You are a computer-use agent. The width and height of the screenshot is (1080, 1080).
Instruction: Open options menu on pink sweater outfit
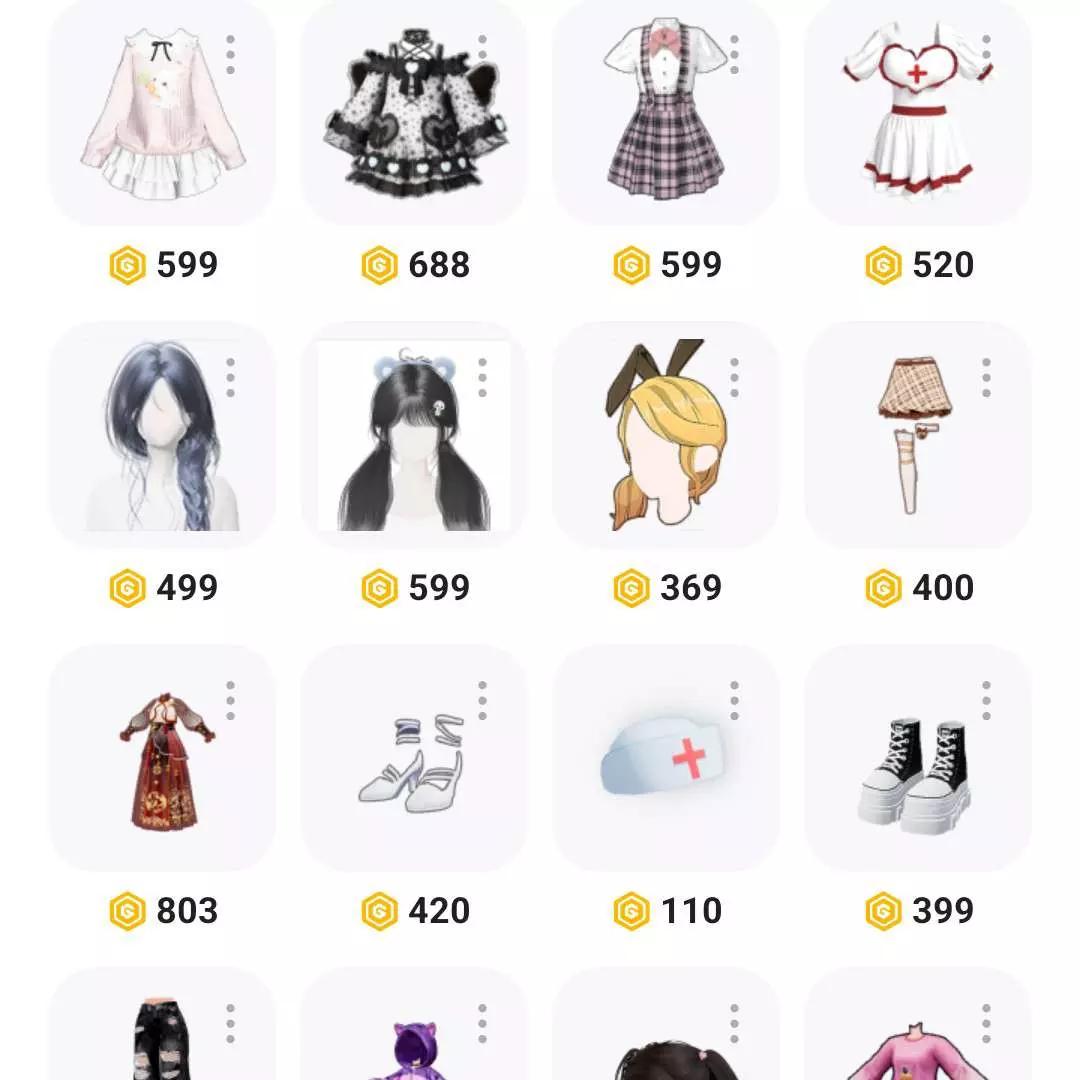[x=230, y=55]
